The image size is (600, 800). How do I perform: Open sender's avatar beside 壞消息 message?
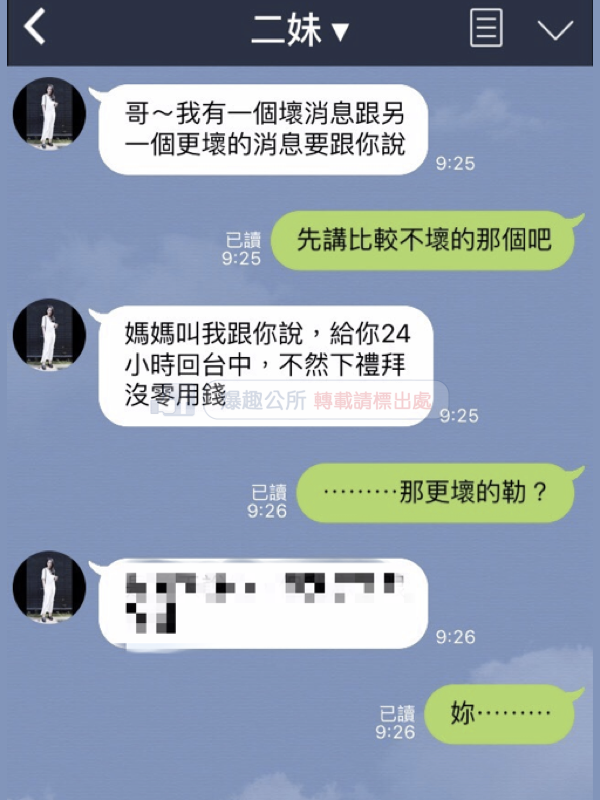click(x=49, y=113)
